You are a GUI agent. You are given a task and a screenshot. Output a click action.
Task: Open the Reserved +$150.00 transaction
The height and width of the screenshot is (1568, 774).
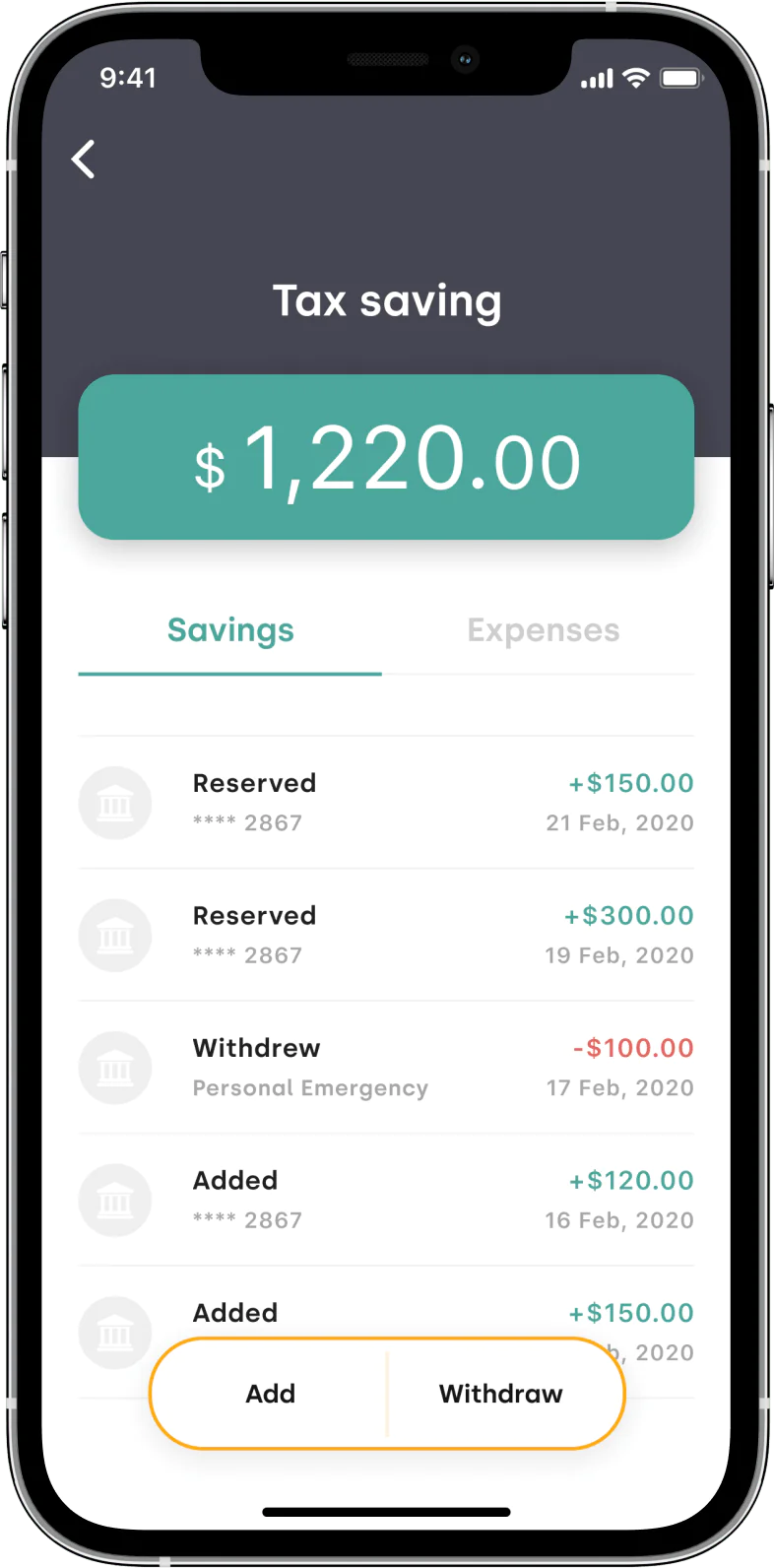386,803
